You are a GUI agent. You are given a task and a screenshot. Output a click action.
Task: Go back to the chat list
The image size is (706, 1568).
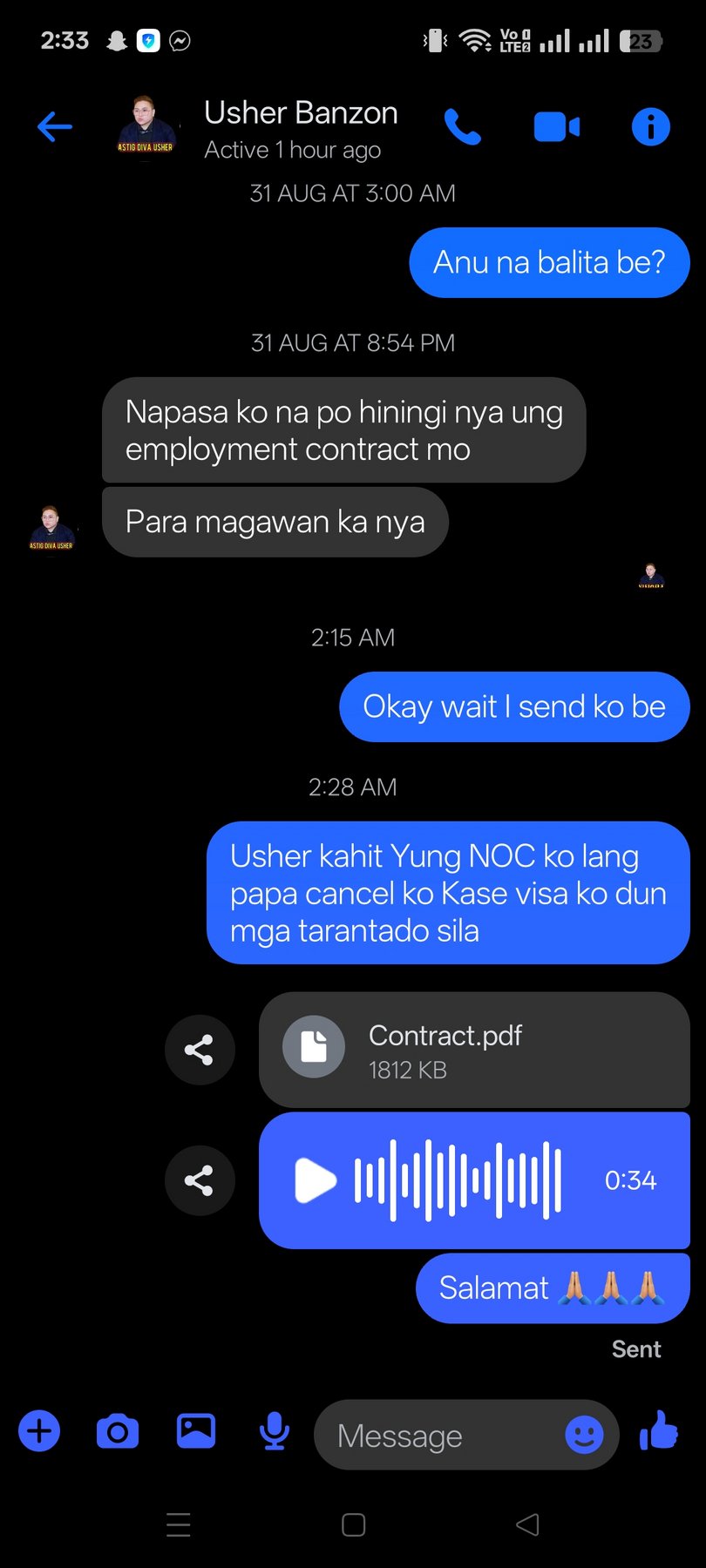pyautogui.click(x=54, y=127)
